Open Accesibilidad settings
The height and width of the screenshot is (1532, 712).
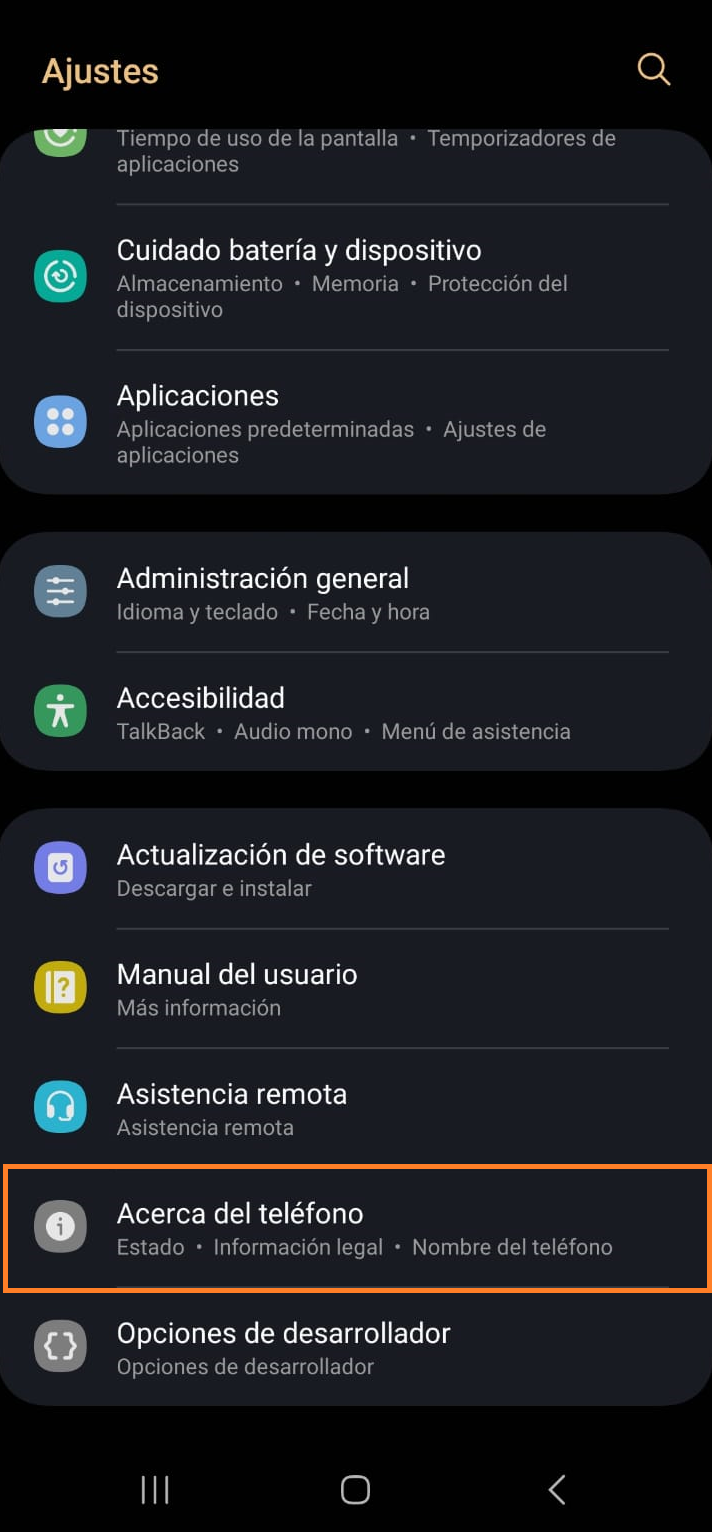click(x=356, y=711)
